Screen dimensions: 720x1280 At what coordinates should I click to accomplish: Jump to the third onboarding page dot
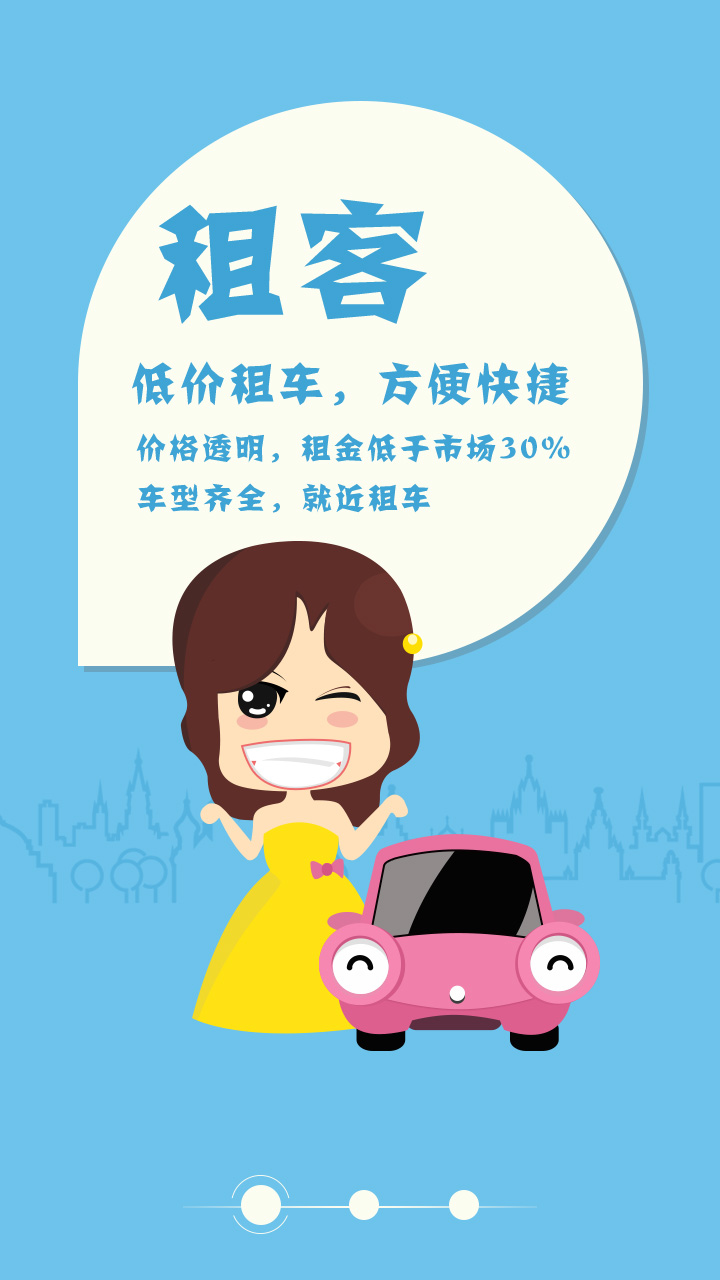(464, 1205)
